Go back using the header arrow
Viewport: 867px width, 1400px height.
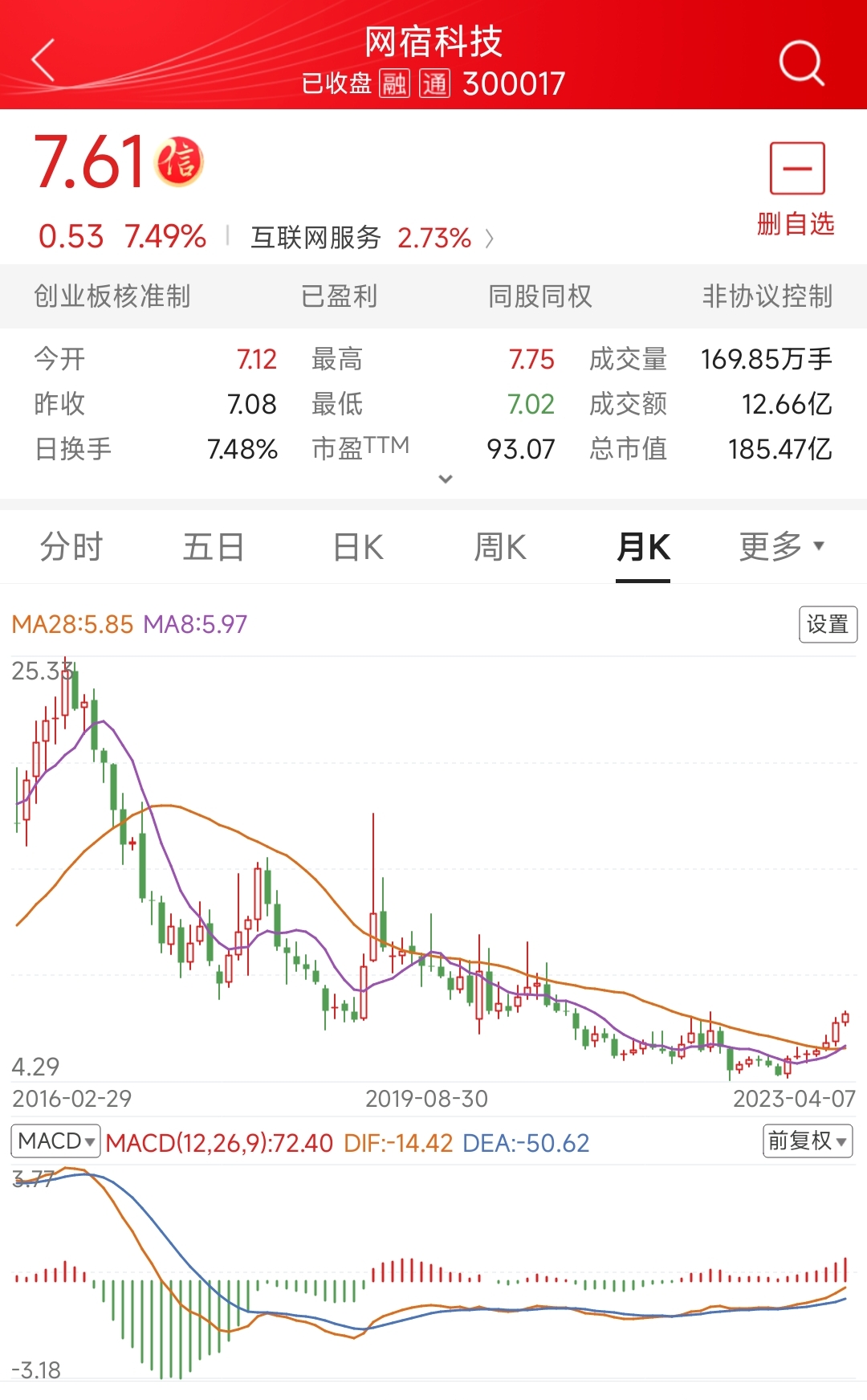[x=43, y=60]
